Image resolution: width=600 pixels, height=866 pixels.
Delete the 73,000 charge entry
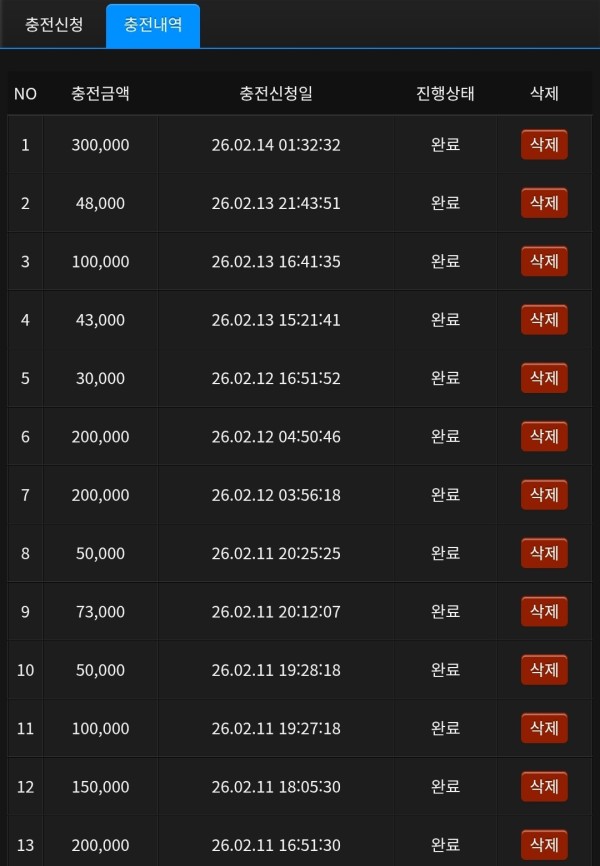coord(544,612)
